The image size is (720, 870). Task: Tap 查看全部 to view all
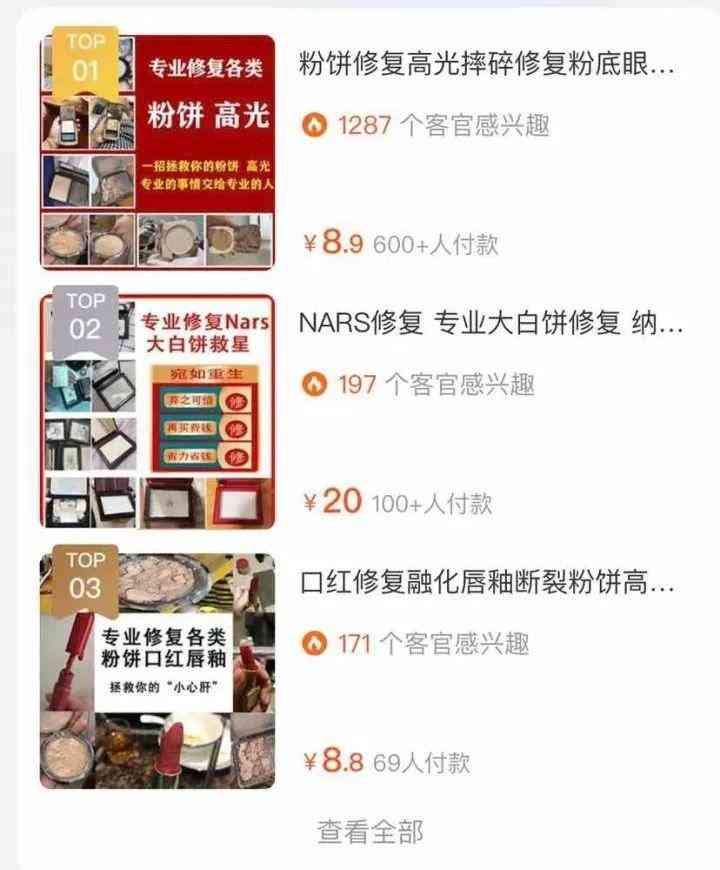tap(370, 831)
